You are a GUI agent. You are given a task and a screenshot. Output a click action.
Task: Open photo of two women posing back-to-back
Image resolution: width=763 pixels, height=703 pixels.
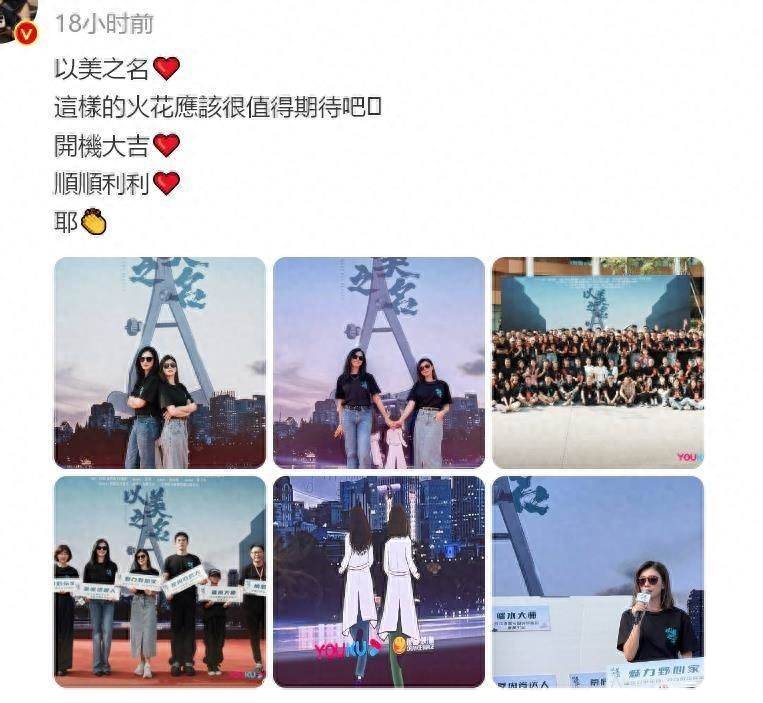pos(160,363)
